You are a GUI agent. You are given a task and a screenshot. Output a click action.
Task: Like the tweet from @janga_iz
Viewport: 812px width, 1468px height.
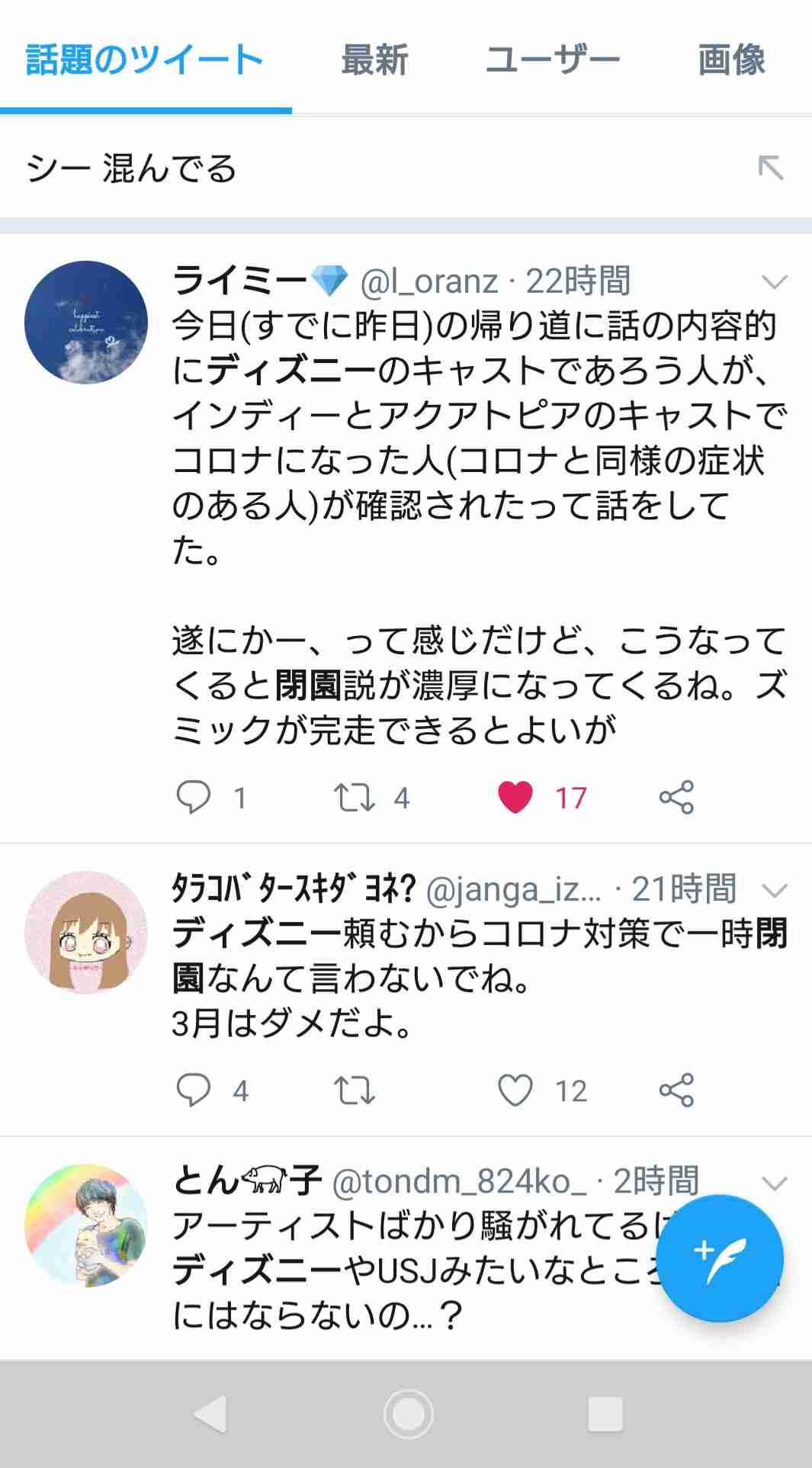click(x=515, y=1090)
